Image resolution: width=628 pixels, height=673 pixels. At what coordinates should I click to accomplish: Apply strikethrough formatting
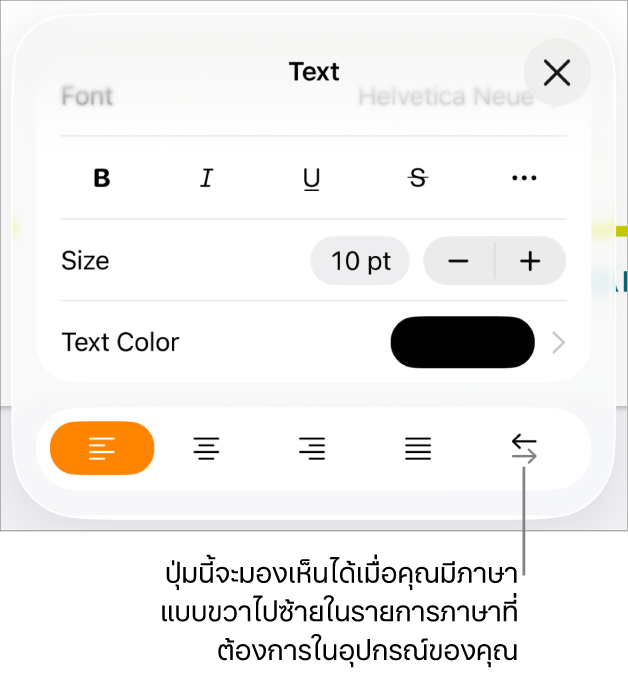click(418, 179)
